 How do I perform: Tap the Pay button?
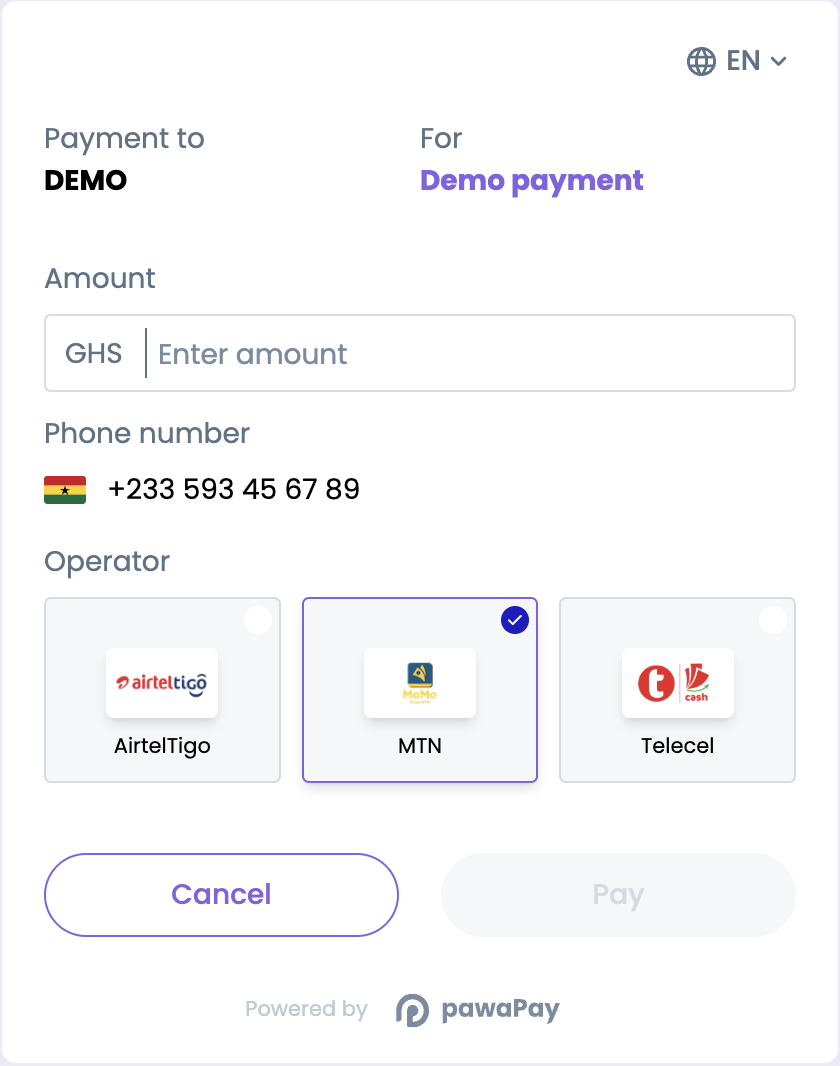click(x=618, y=894)
